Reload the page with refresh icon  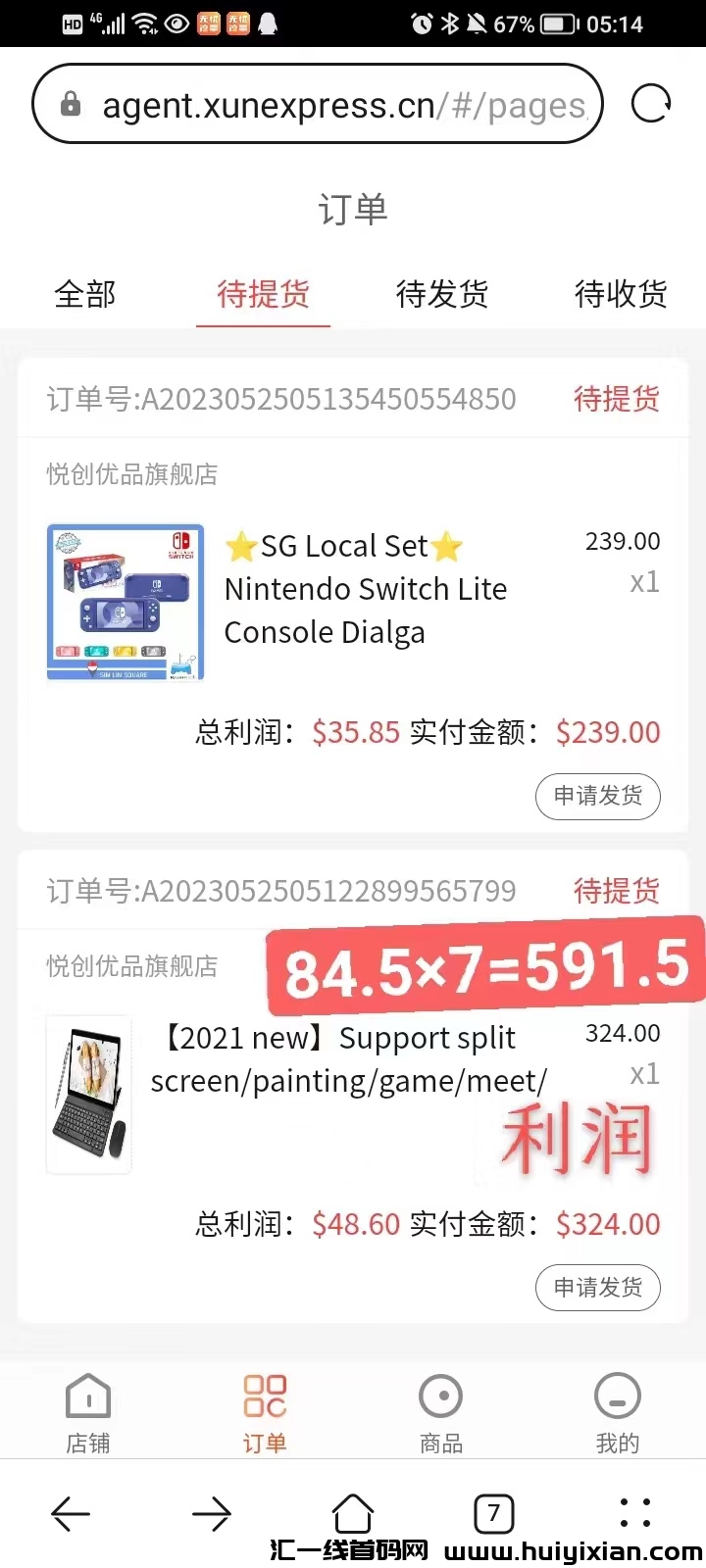(x=651, y=103)
